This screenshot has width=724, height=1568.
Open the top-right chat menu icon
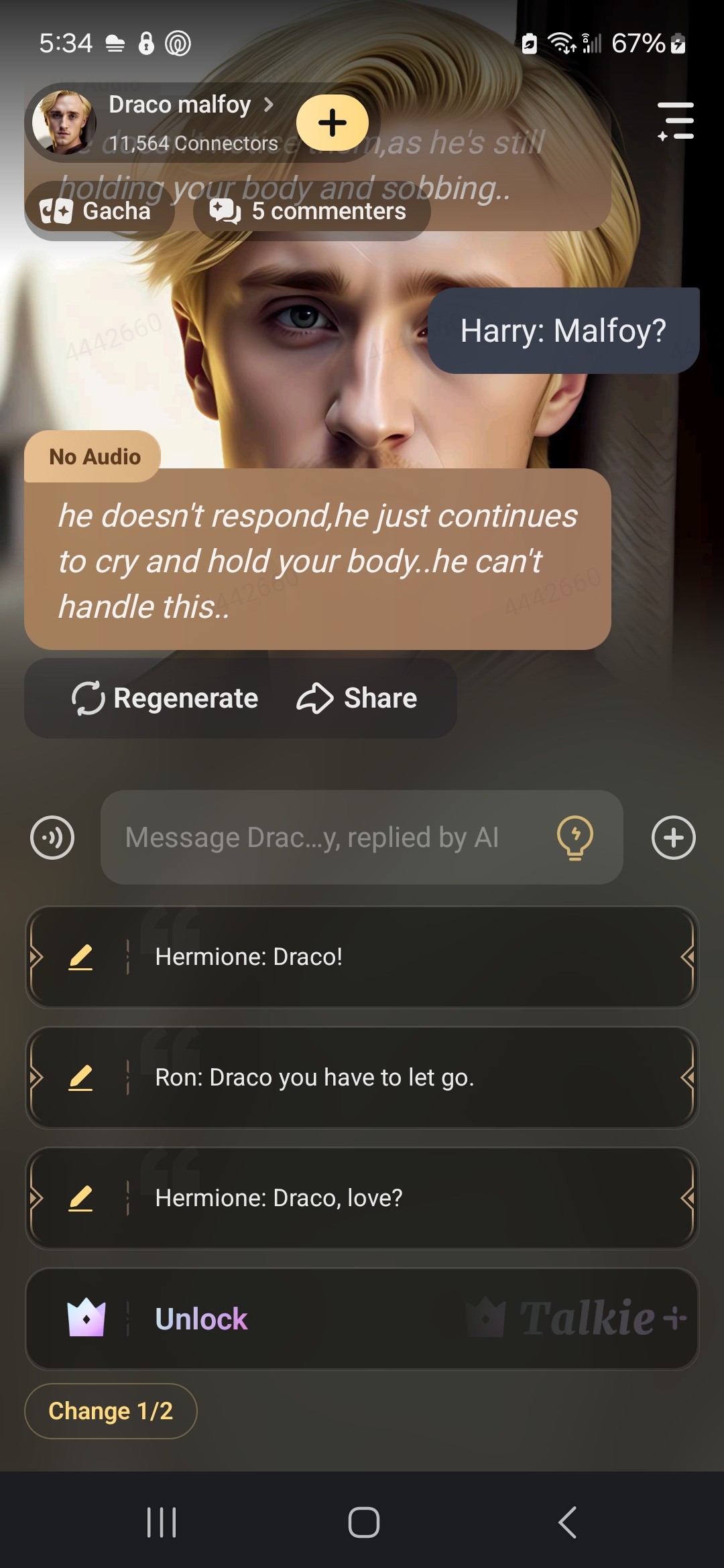click(x=675, y=121)
